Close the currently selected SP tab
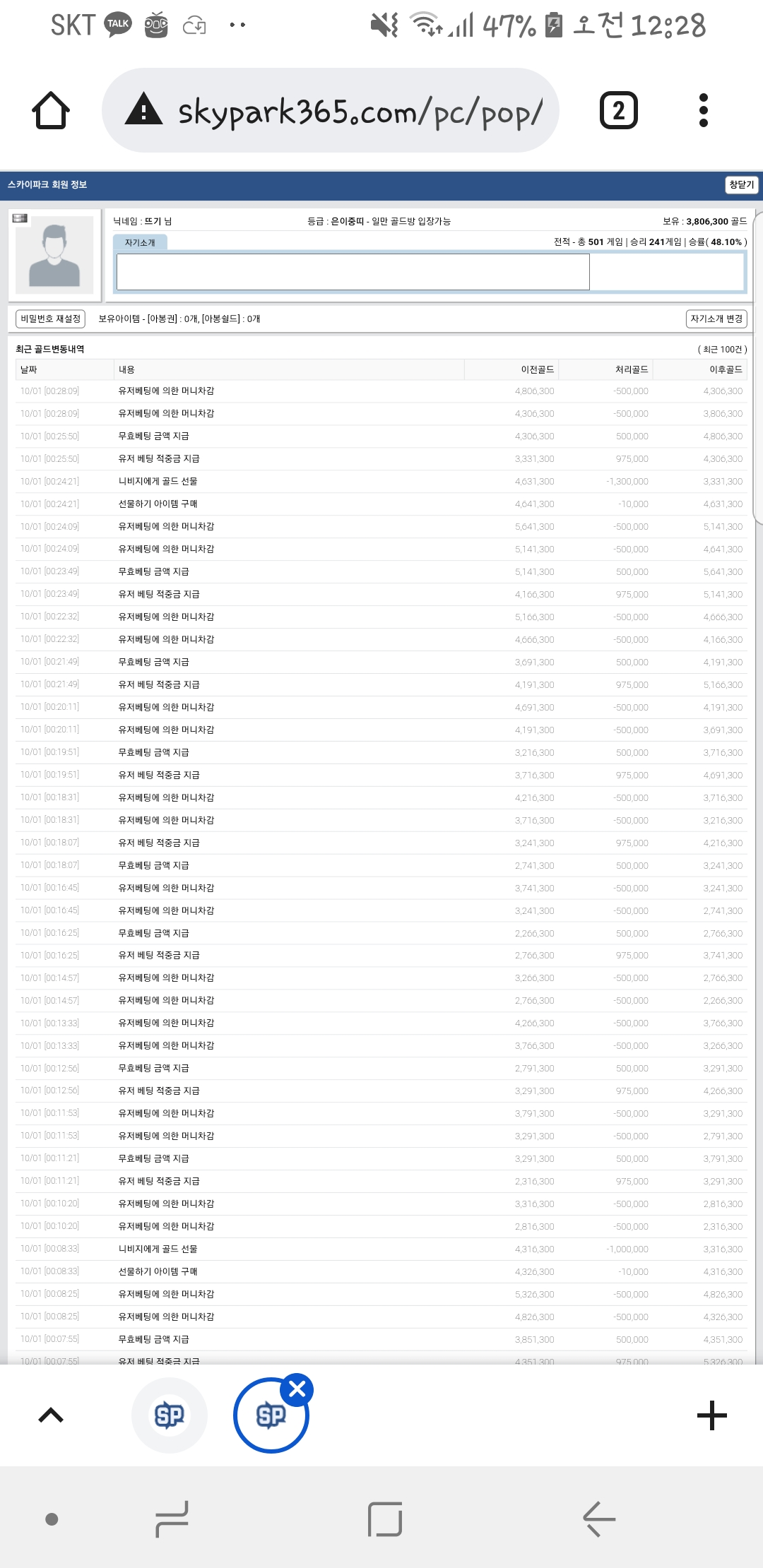Viewport: 763px width, 1568px height. coord(297,1389)
